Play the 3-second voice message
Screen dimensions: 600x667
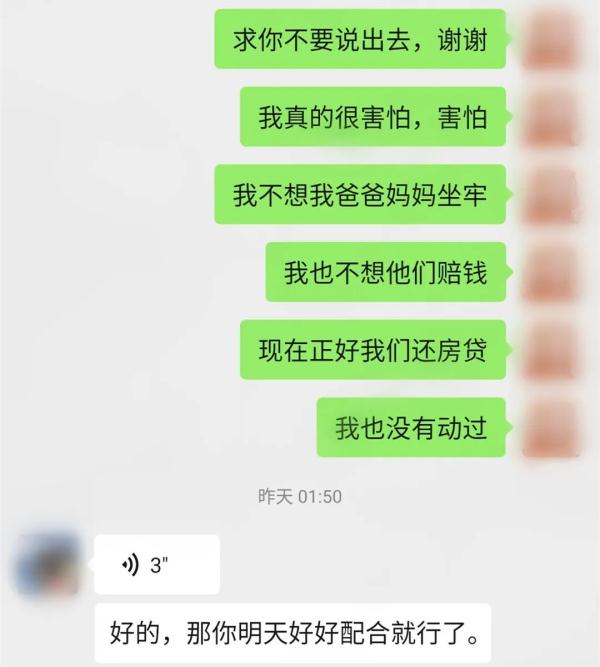[x=156, y=565]
